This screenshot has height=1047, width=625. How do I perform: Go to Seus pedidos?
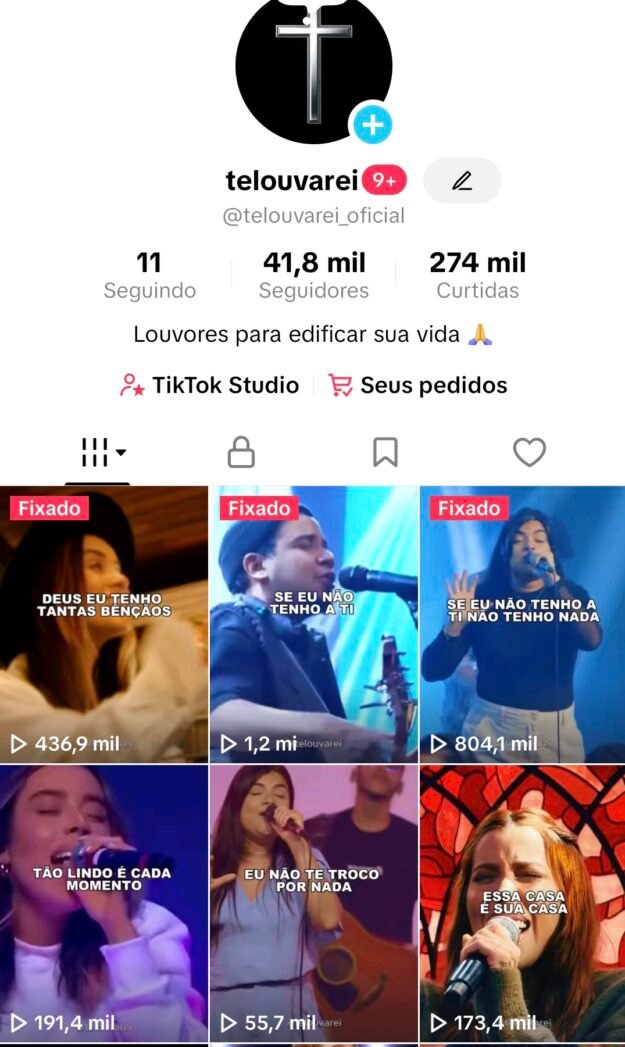418,385
